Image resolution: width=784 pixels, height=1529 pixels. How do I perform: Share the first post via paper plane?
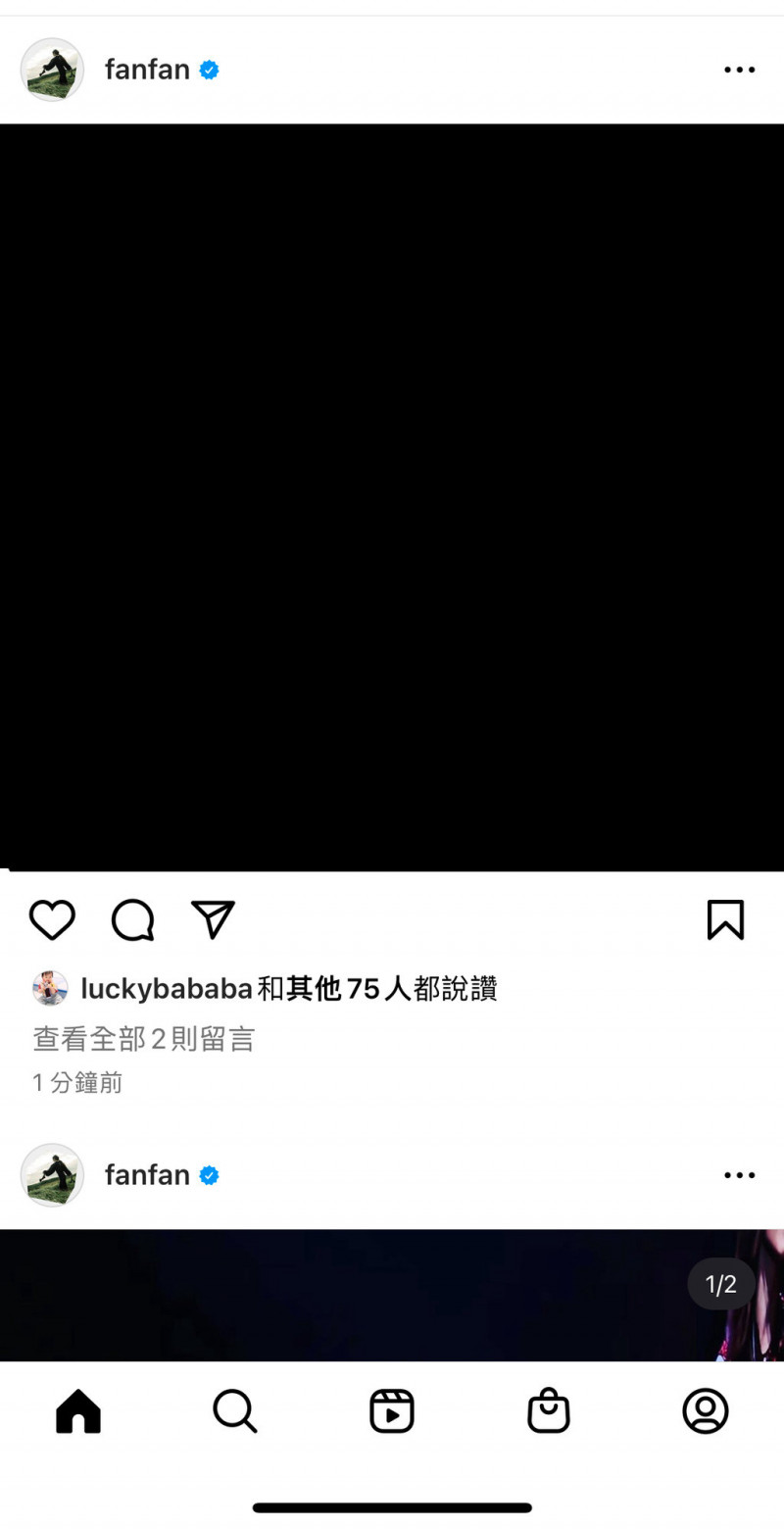pos(213,920)
